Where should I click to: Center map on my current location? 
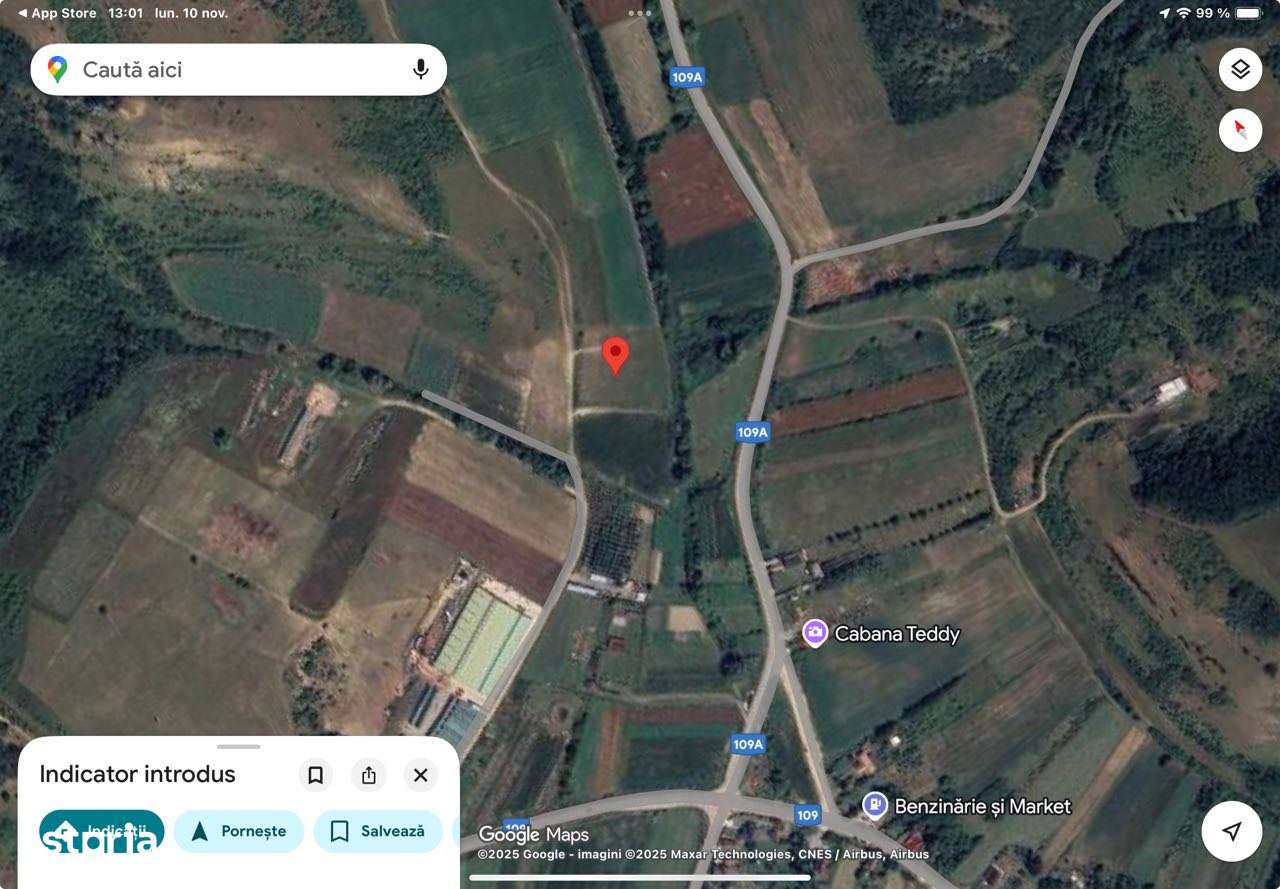pos(1232,831)
